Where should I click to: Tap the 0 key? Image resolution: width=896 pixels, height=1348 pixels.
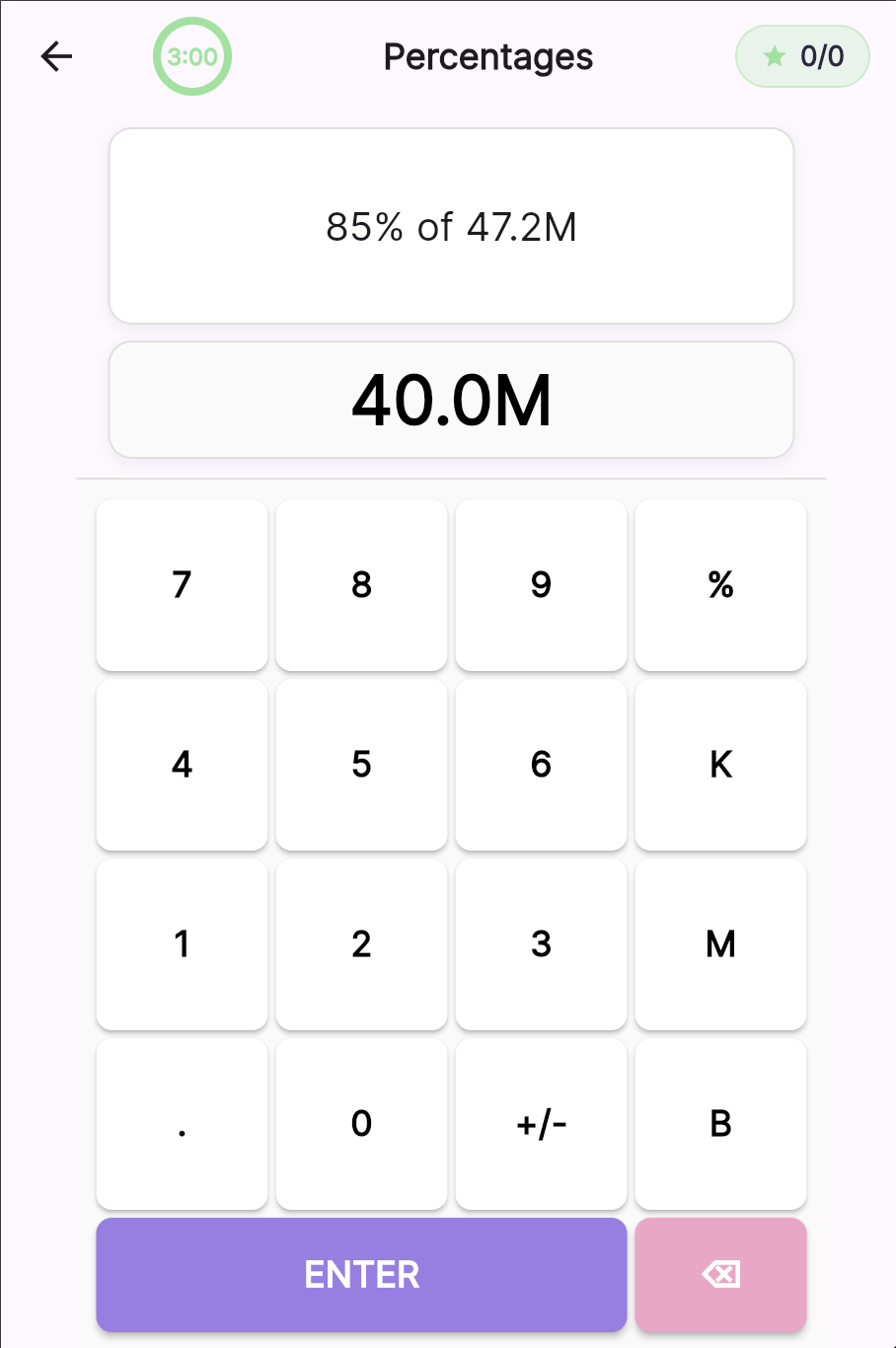(x=361, y=1124)
